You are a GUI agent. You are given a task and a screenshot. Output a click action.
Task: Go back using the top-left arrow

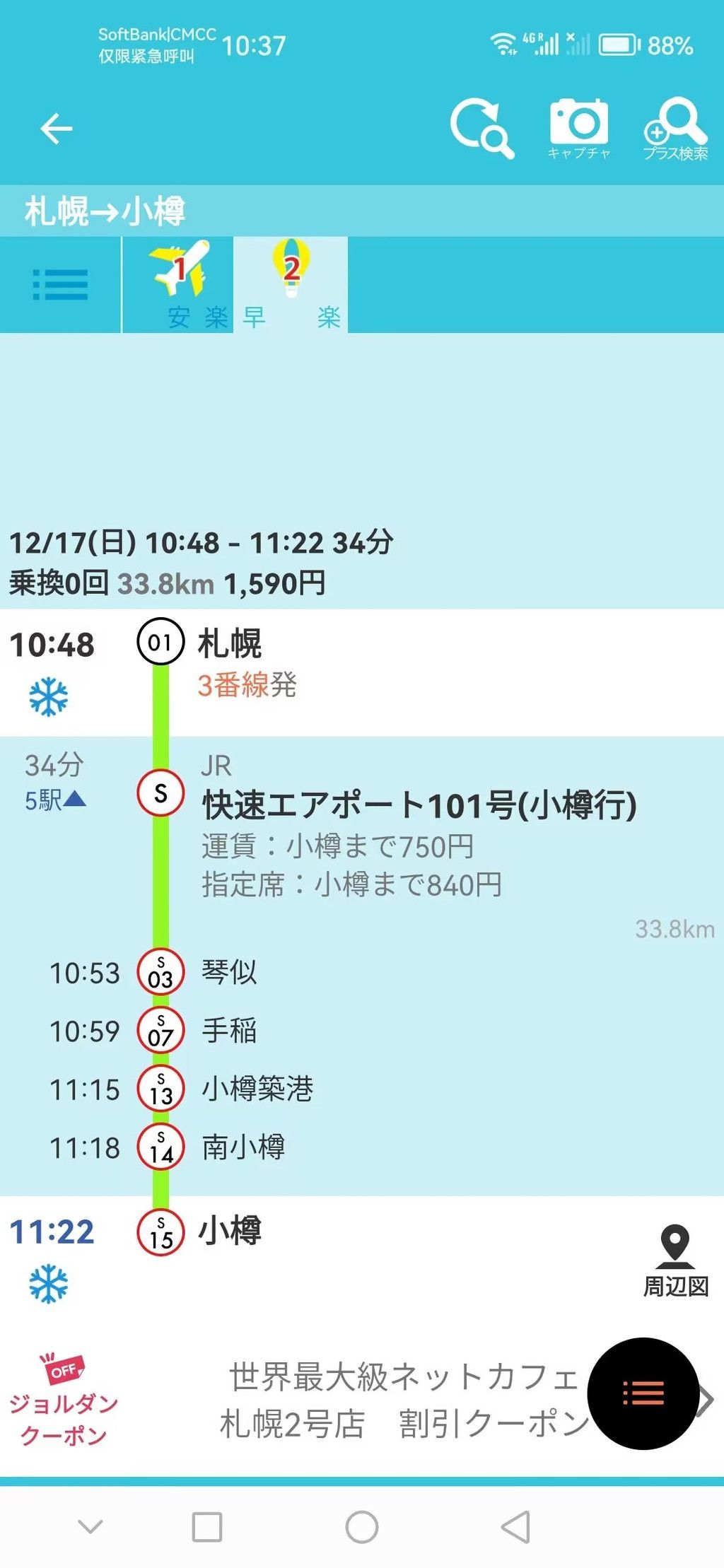(x=57, y=129)
